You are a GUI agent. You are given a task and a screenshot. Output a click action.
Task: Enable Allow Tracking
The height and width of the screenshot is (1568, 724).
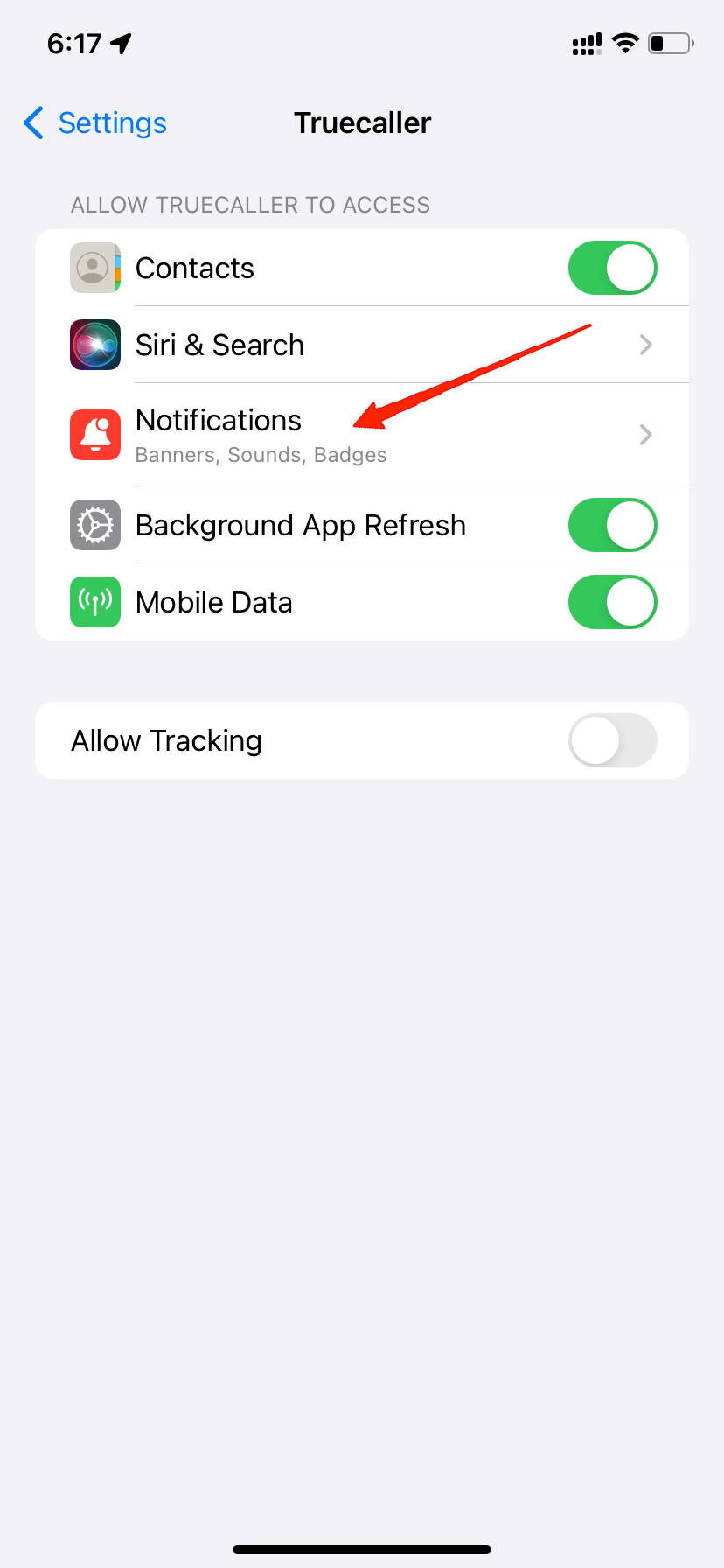612,740
